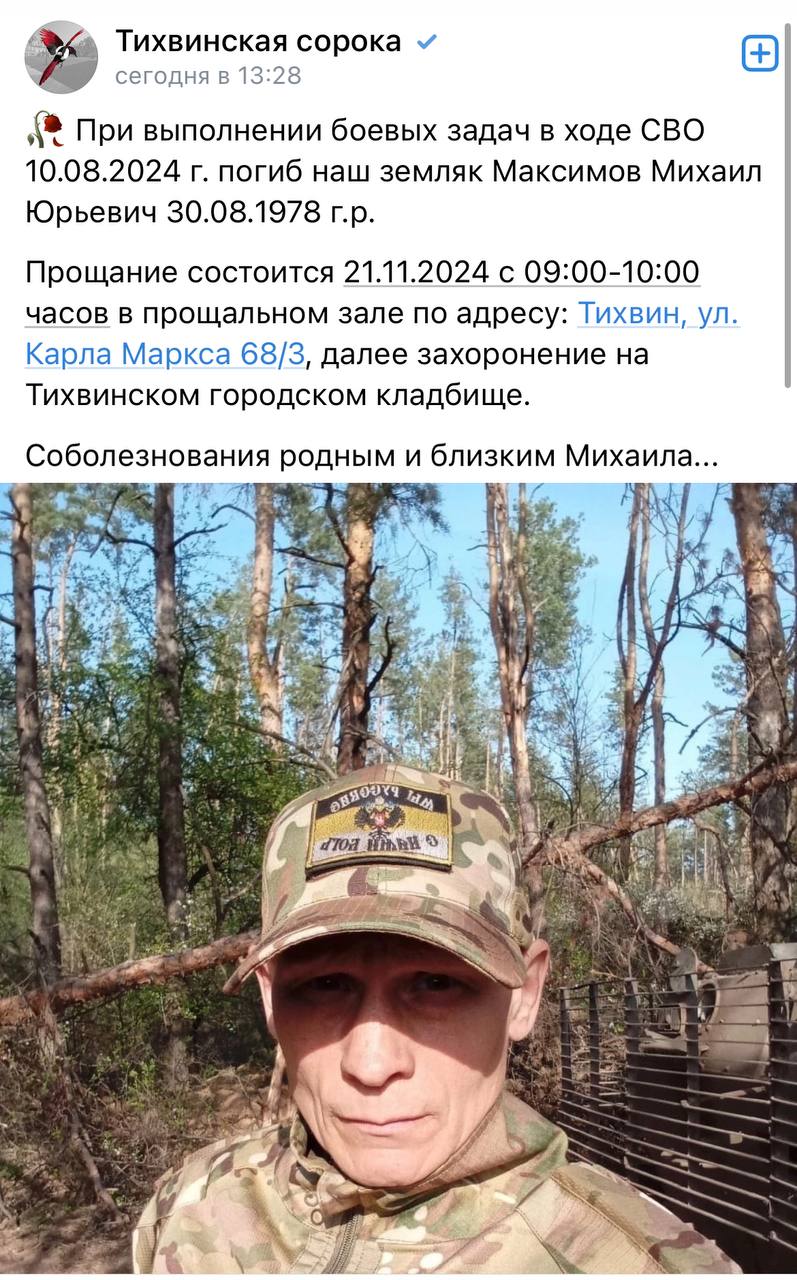Open the Карла Маркса 68/3 address link
797x1280 pixels.
click(167, 354)
